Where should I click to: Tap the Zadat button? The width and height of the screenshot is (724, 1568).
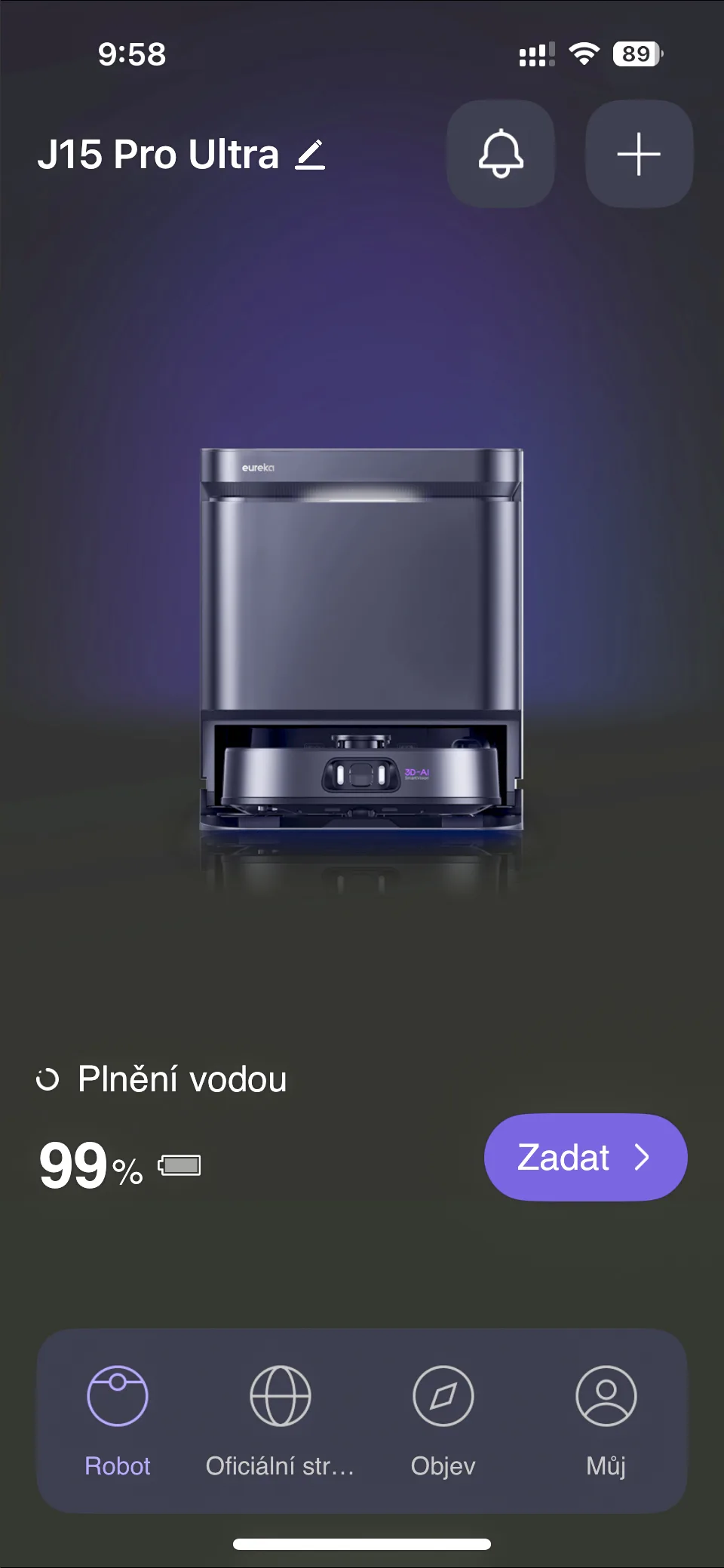coord(585,1157)
